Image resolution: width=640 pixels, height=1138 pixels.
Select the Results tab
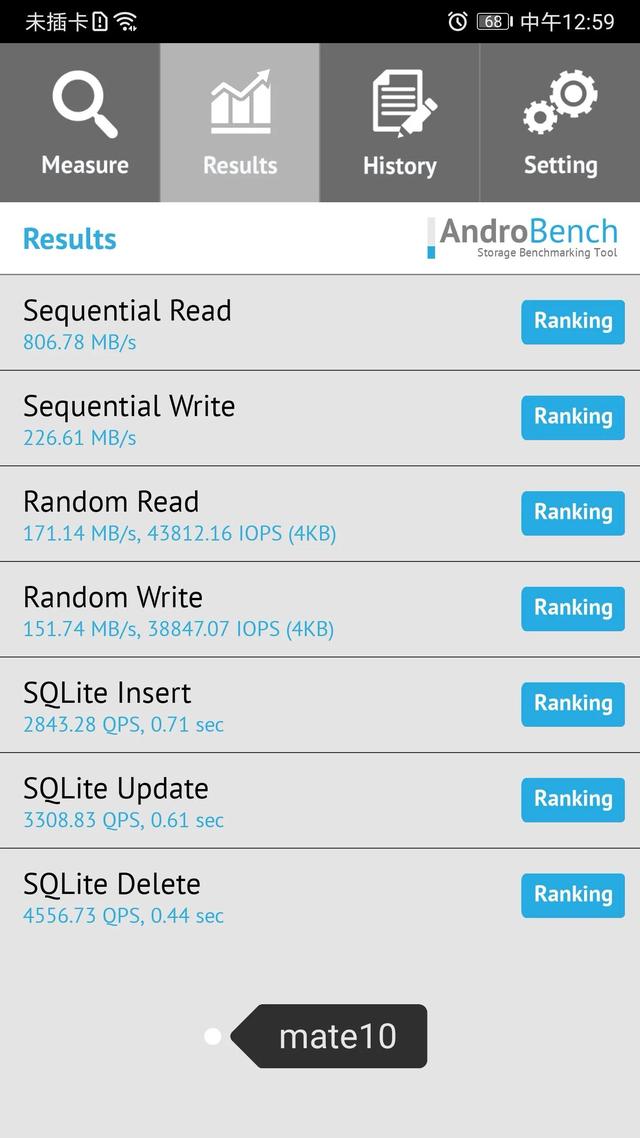pyautogui.click(x=240, y=122)
